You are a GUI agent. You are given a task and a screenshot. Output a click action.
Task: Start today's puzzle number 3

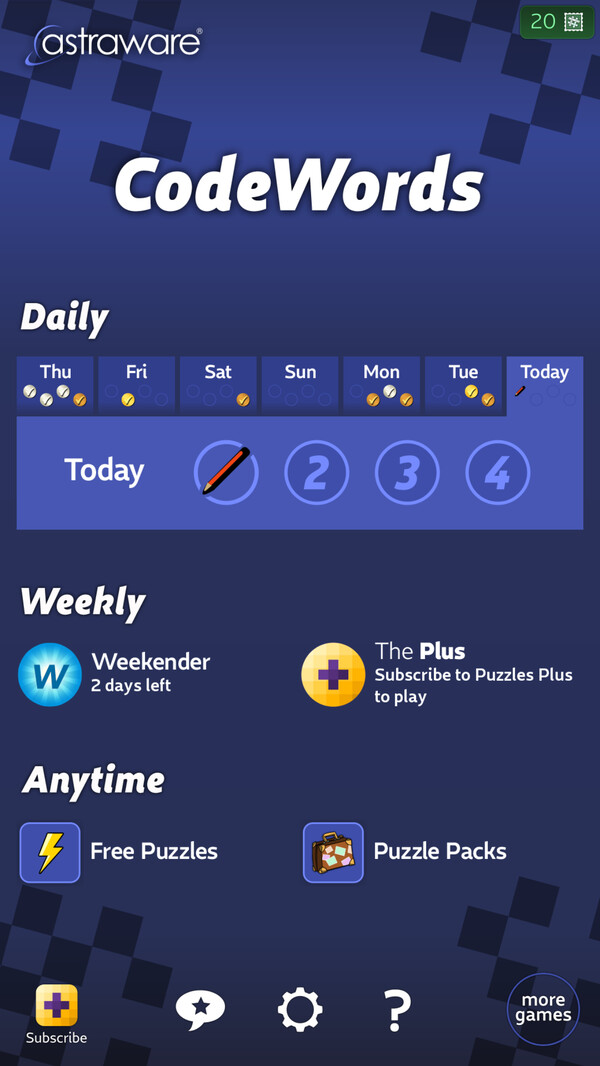click(407, 472)
